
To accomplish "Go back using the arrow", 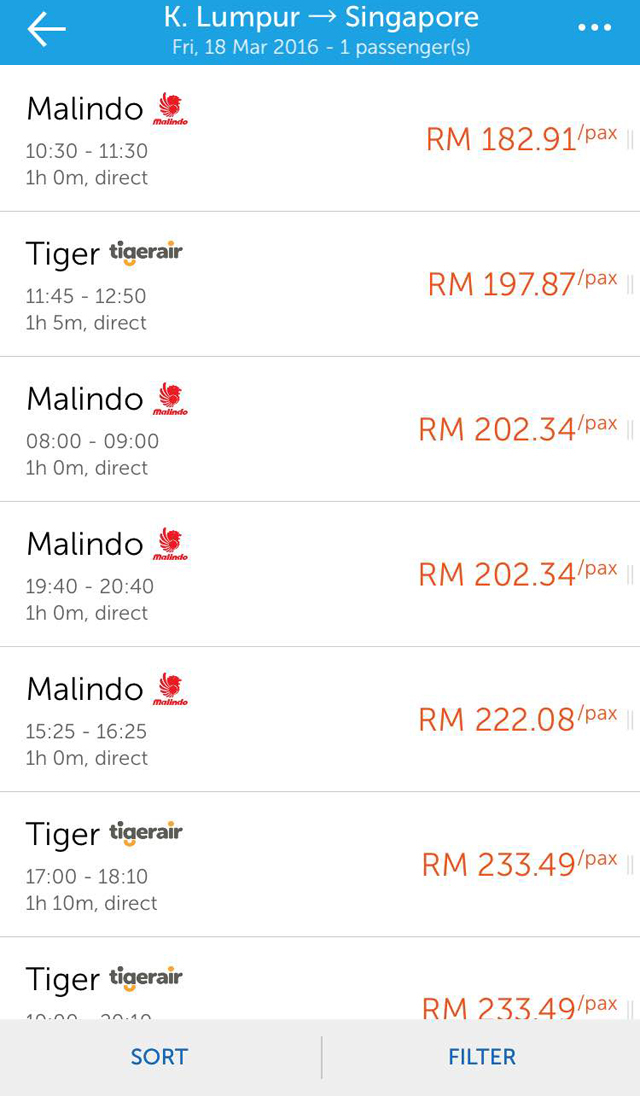I will click(x=46, y=30).
